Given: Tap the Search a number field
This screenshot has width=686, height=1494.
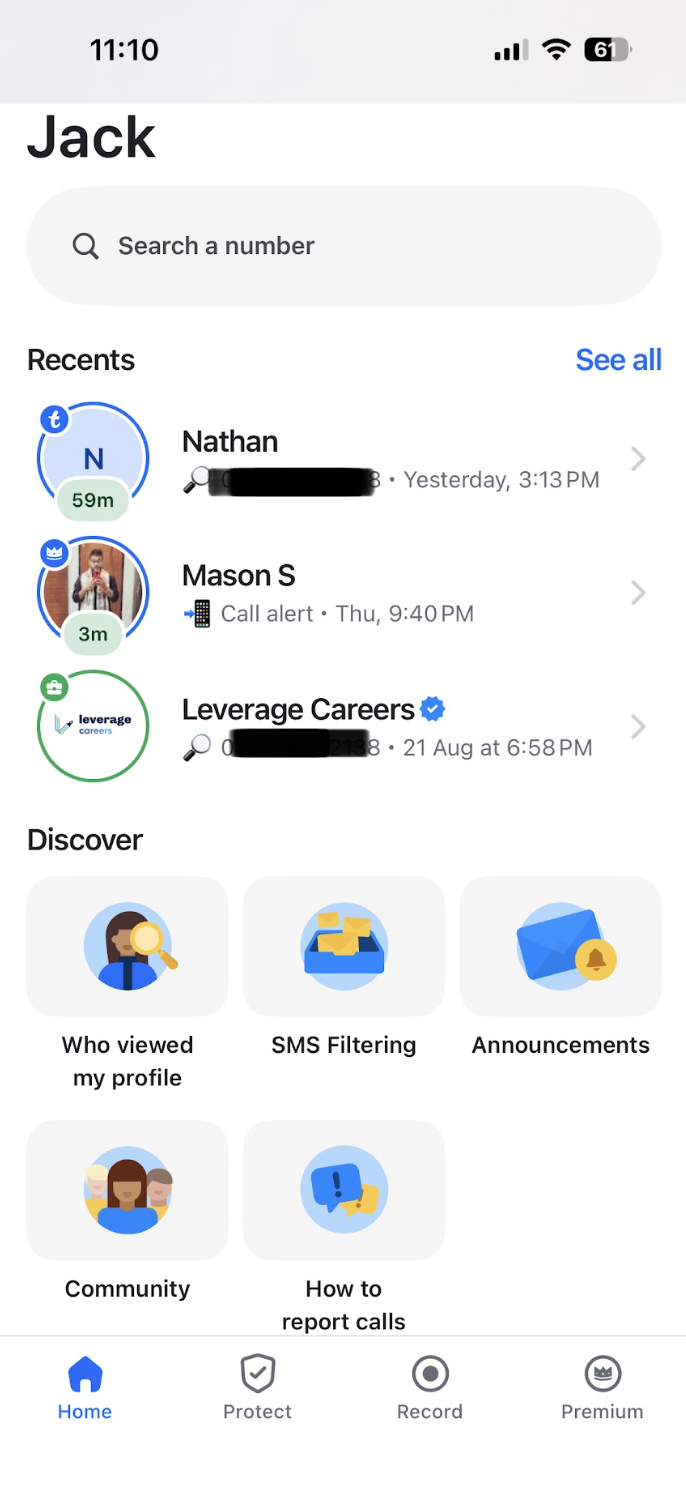Looking at the screenshot, I should point(343,246).
